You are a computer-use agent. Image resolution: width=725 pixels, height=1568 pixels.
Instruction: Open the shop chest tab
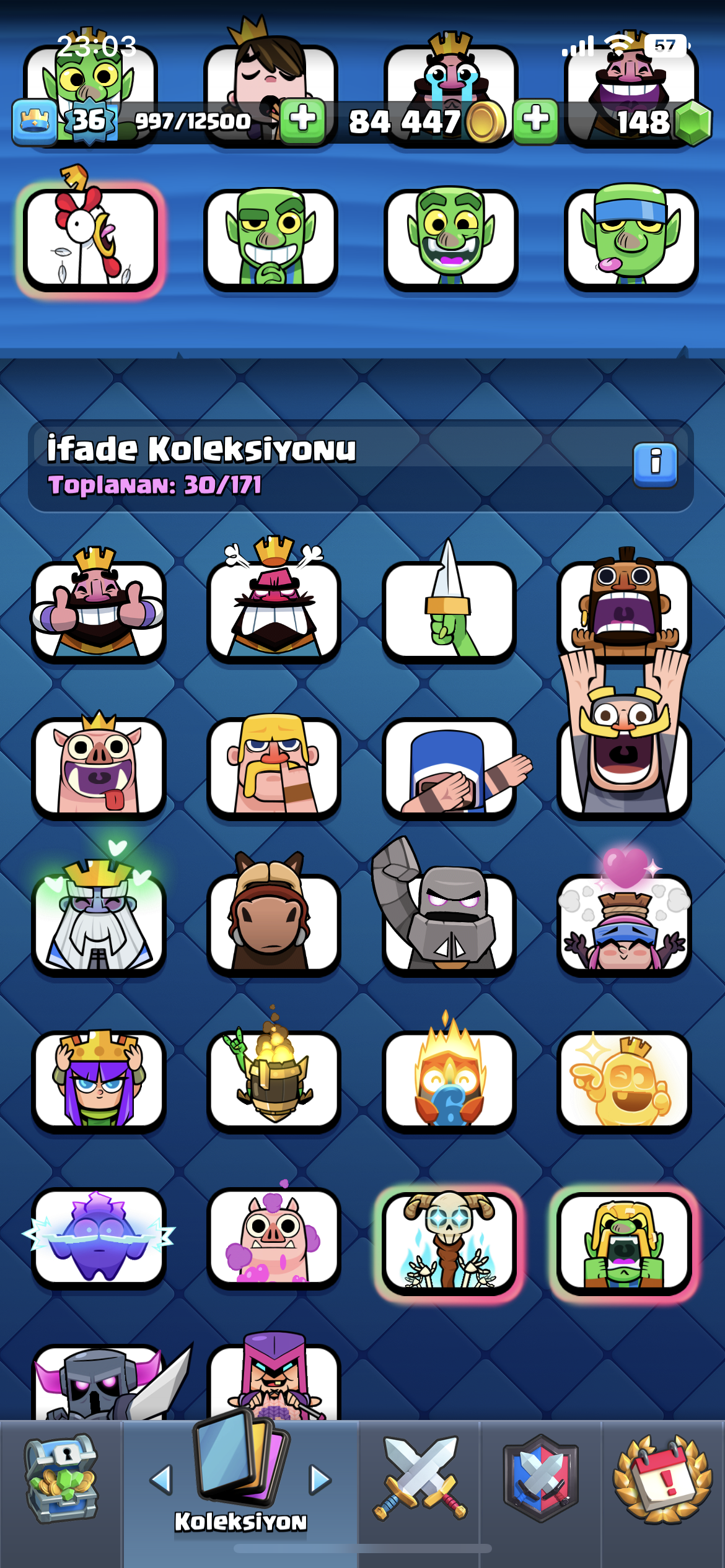coord(61,1479)
